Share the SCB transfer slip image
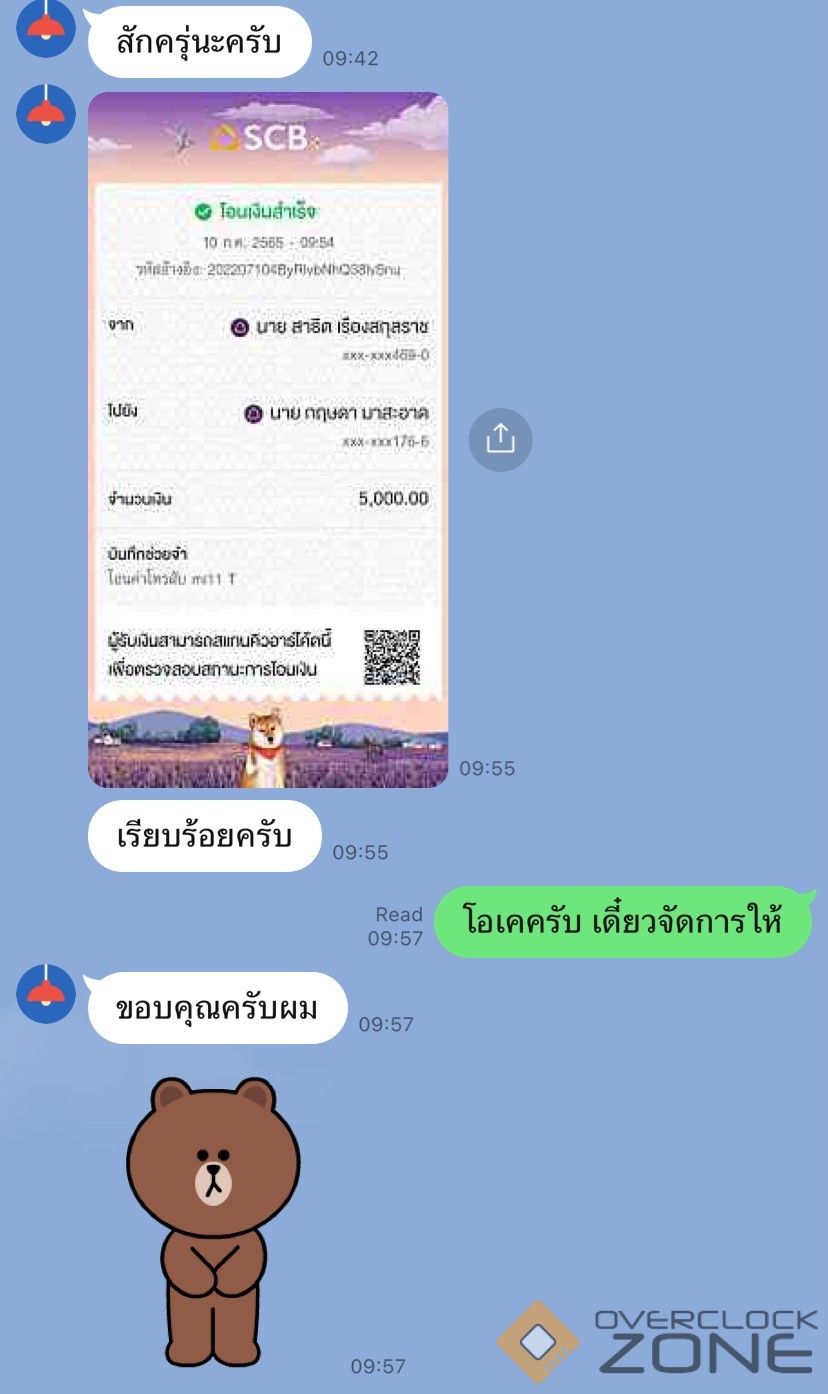 500,439
